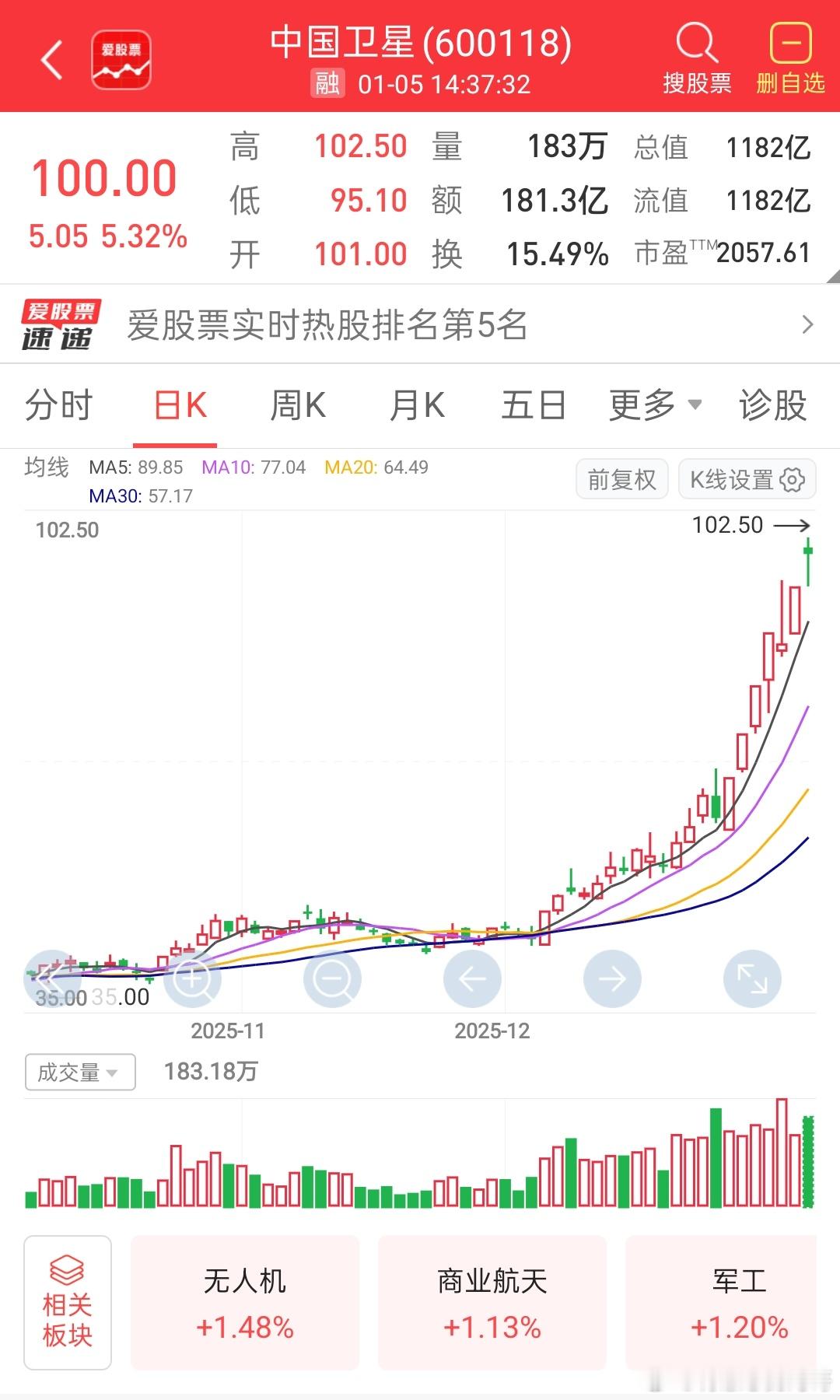
Task: Toggle 前复权 price adjustment mode
Action: pyautogui.click(x=621, y=478)
